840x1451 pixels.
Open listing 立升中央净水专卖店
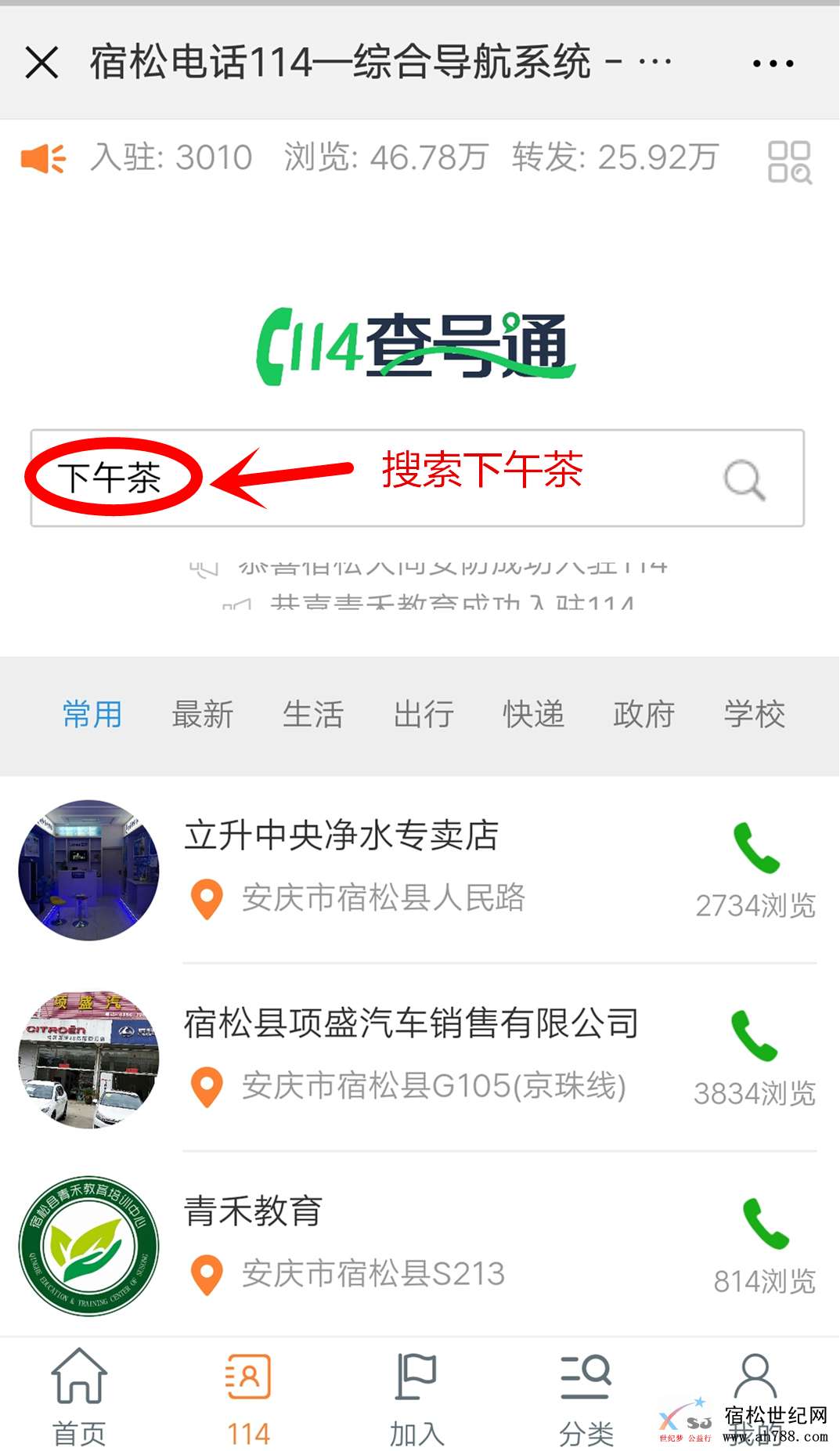click(342, 836)
